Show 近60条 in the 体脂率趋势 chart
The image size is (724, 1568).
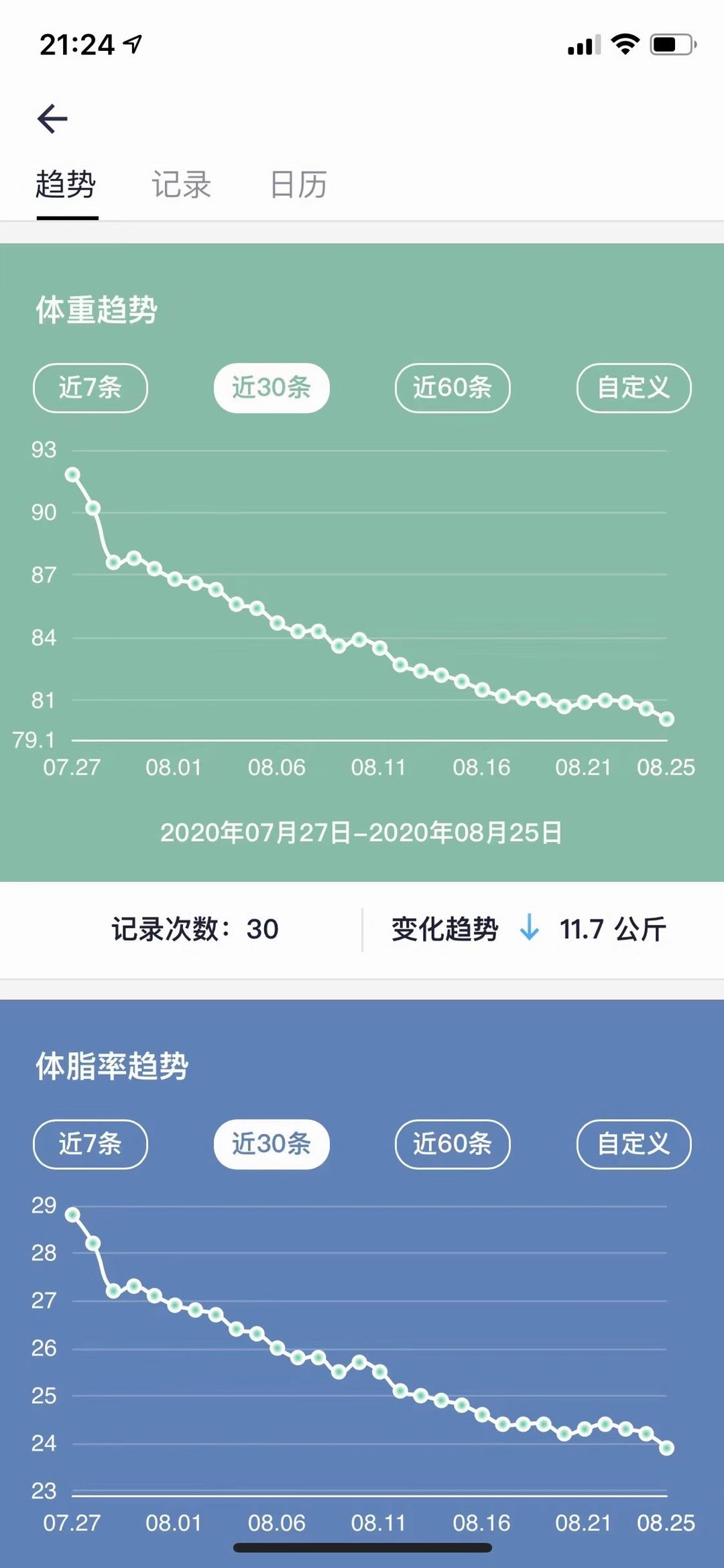(452, 1144)
